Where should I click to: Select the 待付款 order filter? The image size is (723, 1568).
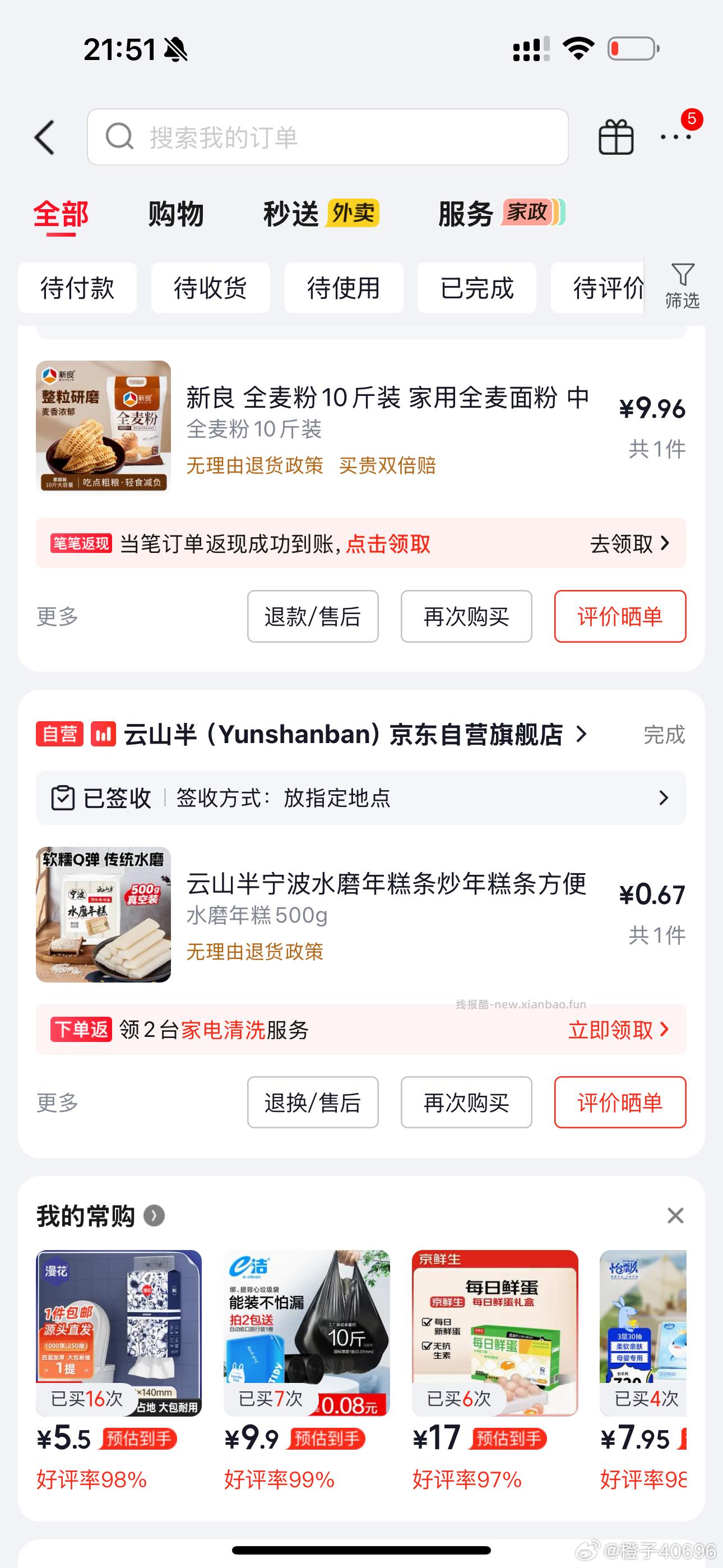77,287
